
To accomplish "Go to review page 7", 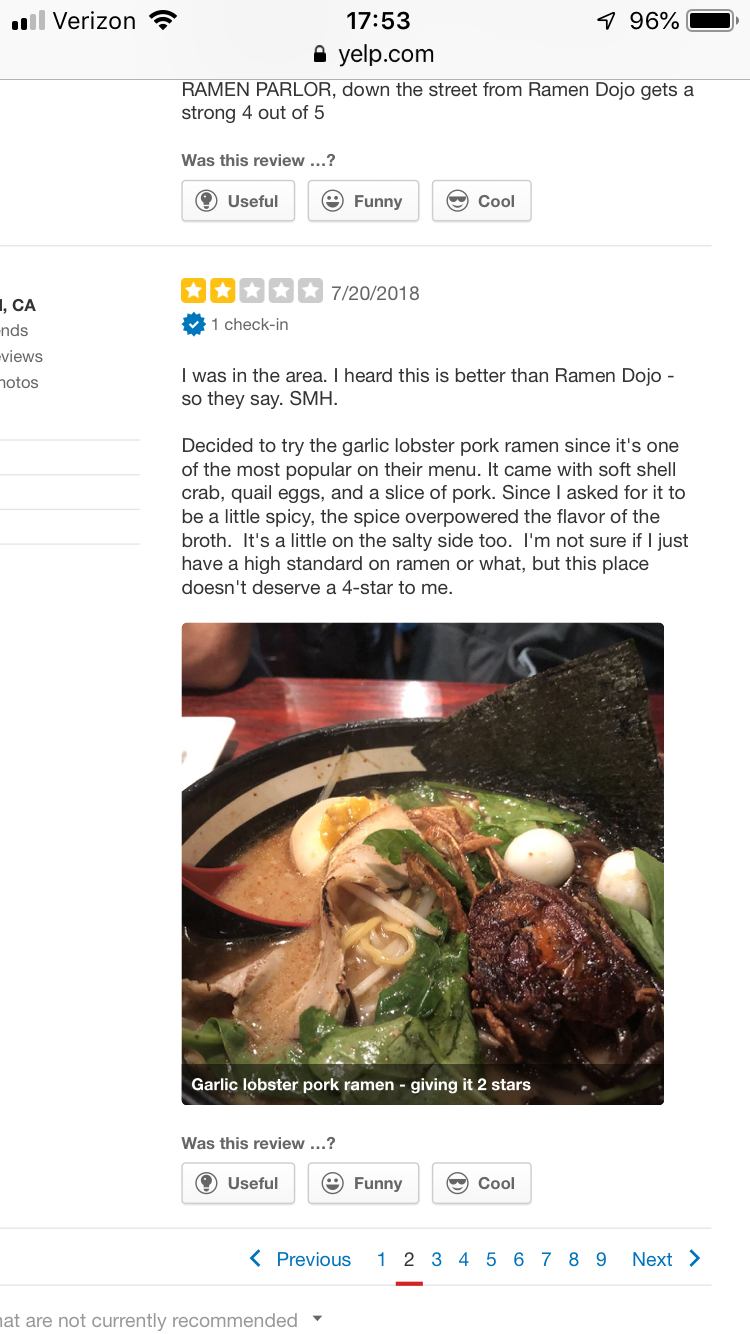I will coord(546,1259).
